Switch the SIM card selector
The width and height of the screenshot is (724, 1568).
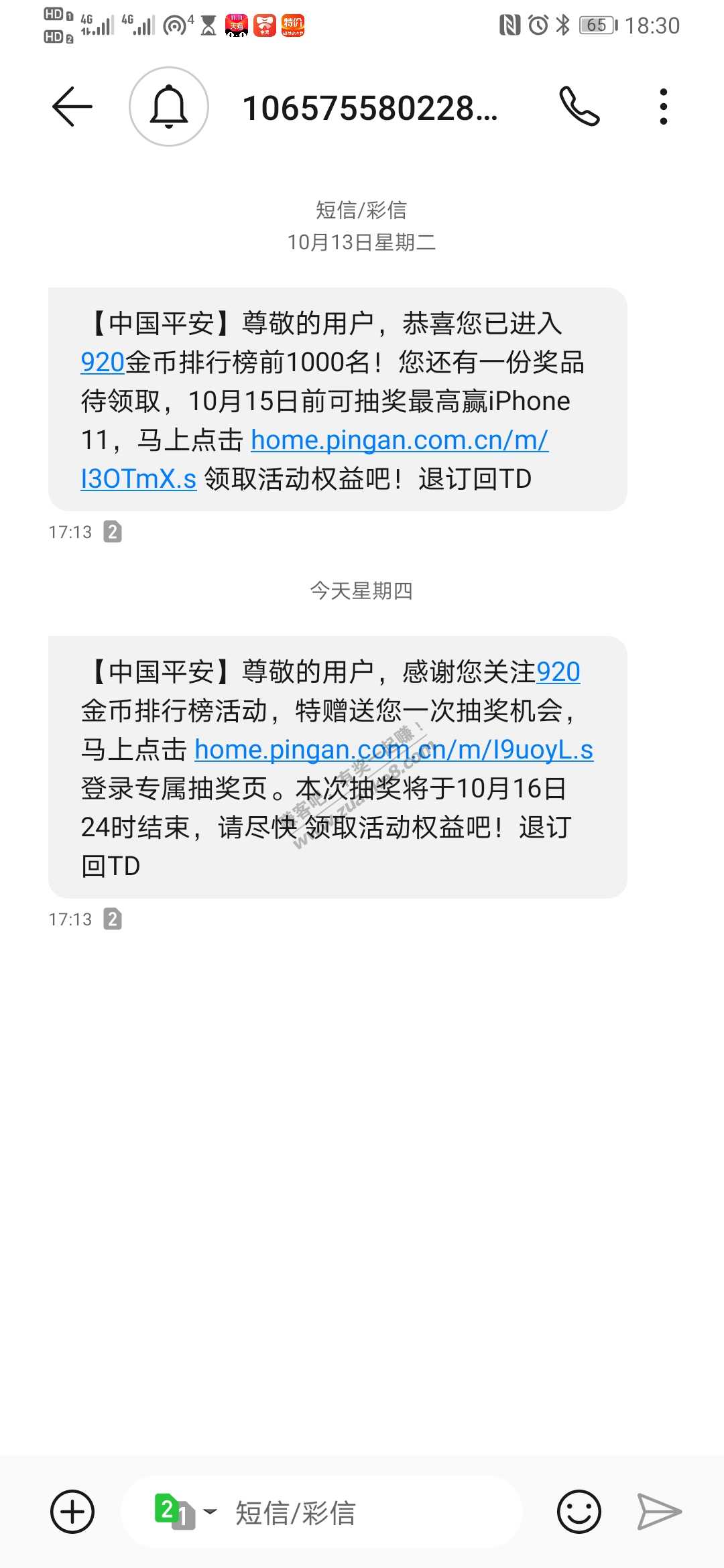[x=184, y=1512]
